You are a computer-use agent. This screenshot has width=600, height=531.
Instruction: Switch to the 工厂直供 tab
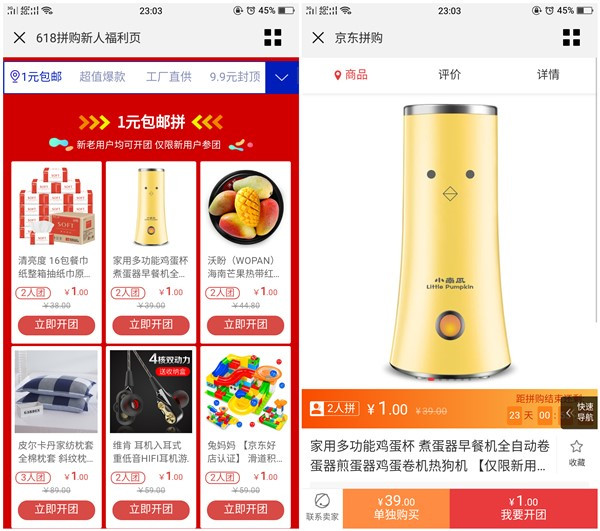tap(168, 76)
